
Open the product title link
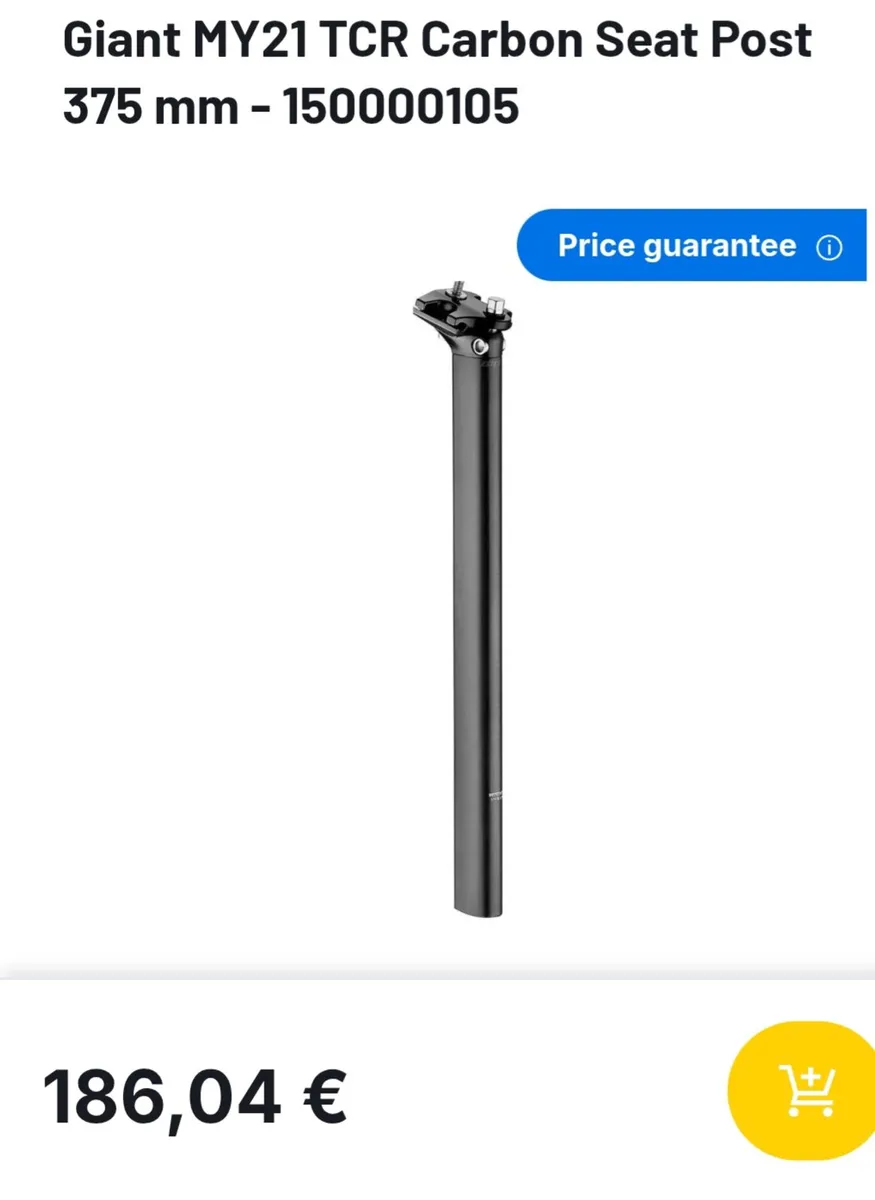pos(435,72)
